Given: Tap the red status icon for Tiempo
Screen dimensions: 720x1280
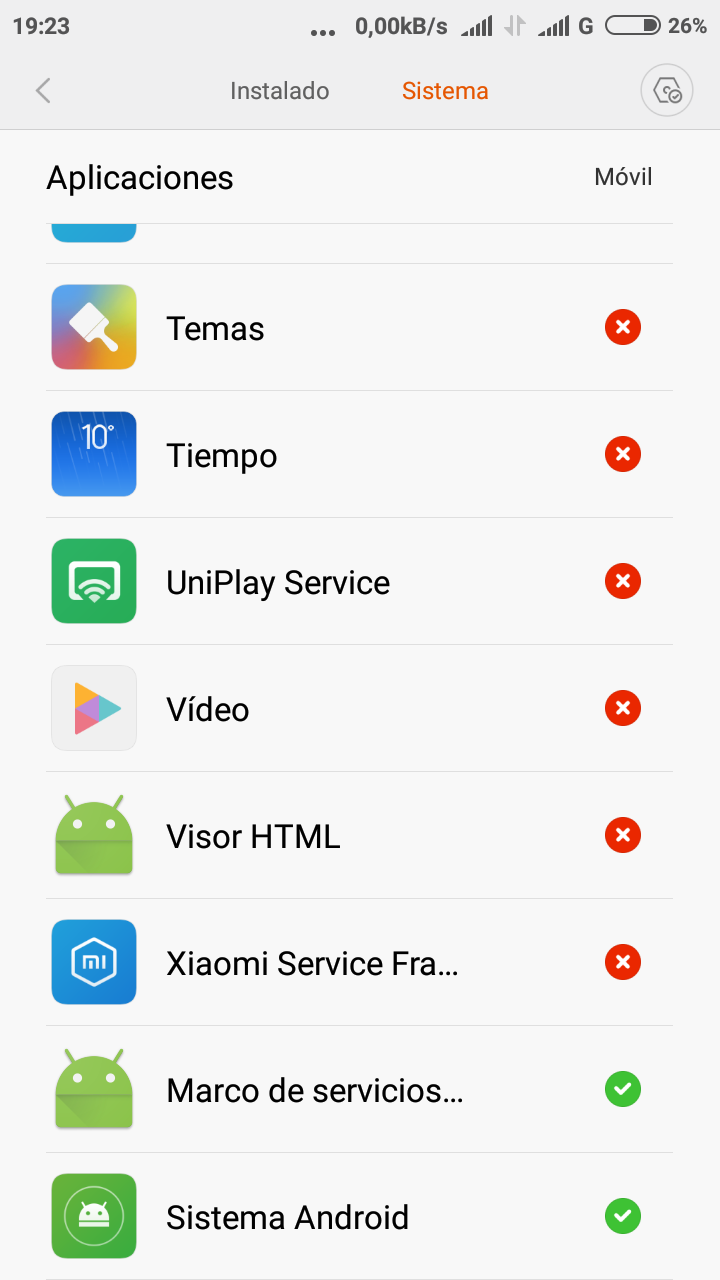Looking at the screenshot, I should coord(622,455).
